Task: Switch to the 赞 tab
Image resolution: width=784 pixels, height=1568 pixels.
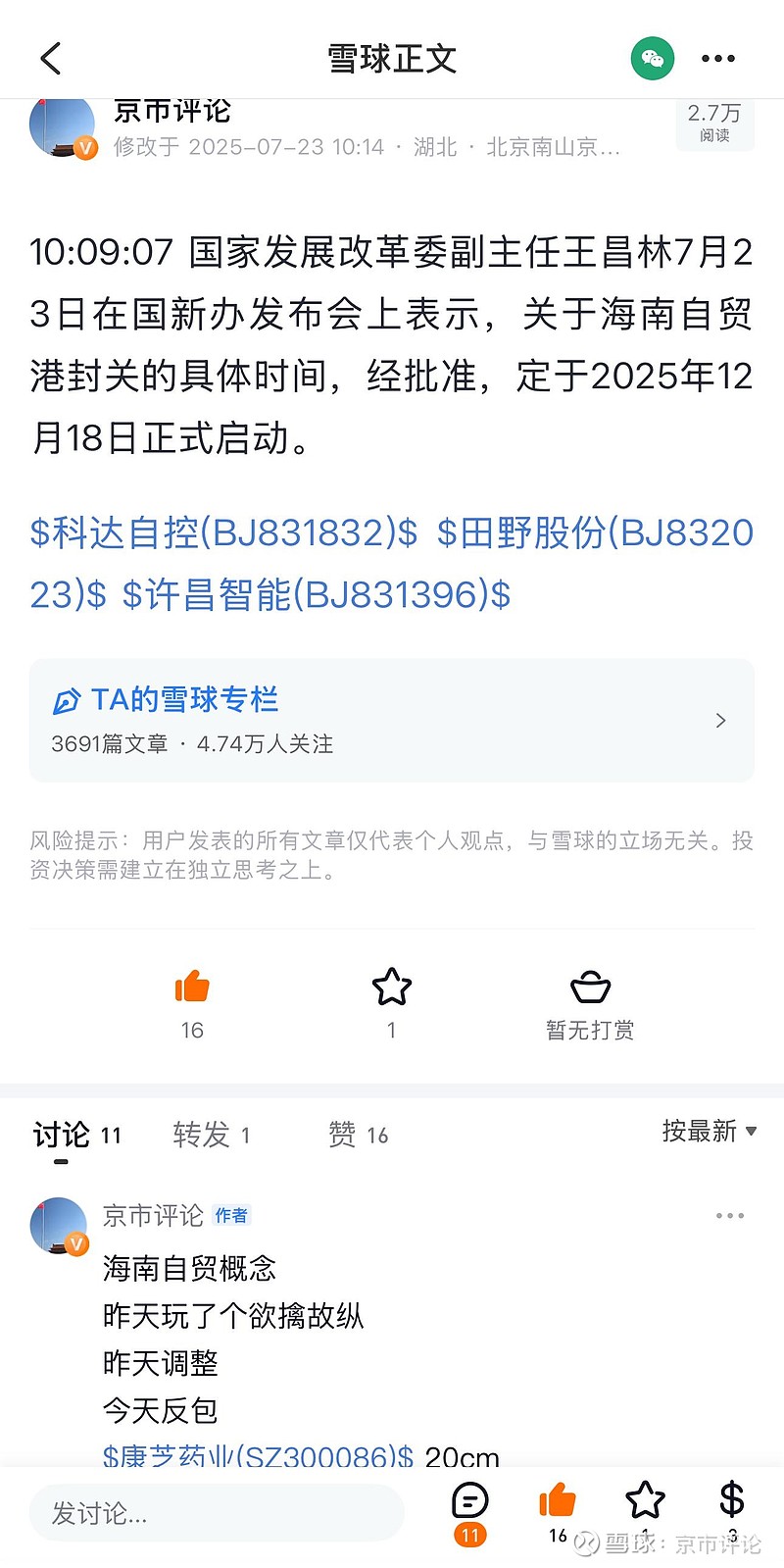Action: [359, 1135]
